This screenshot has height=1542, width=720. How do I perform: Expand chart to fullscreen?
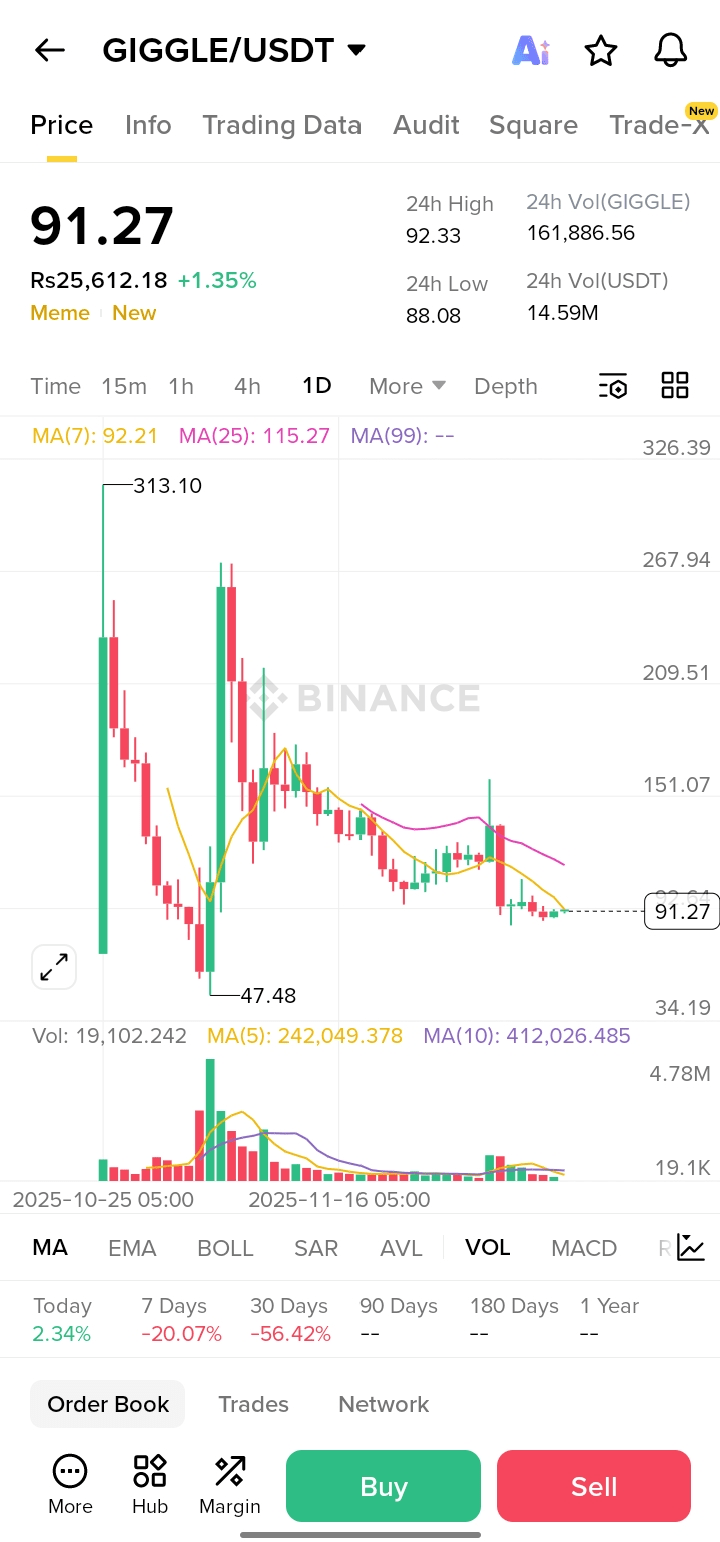tap(54, 967)
